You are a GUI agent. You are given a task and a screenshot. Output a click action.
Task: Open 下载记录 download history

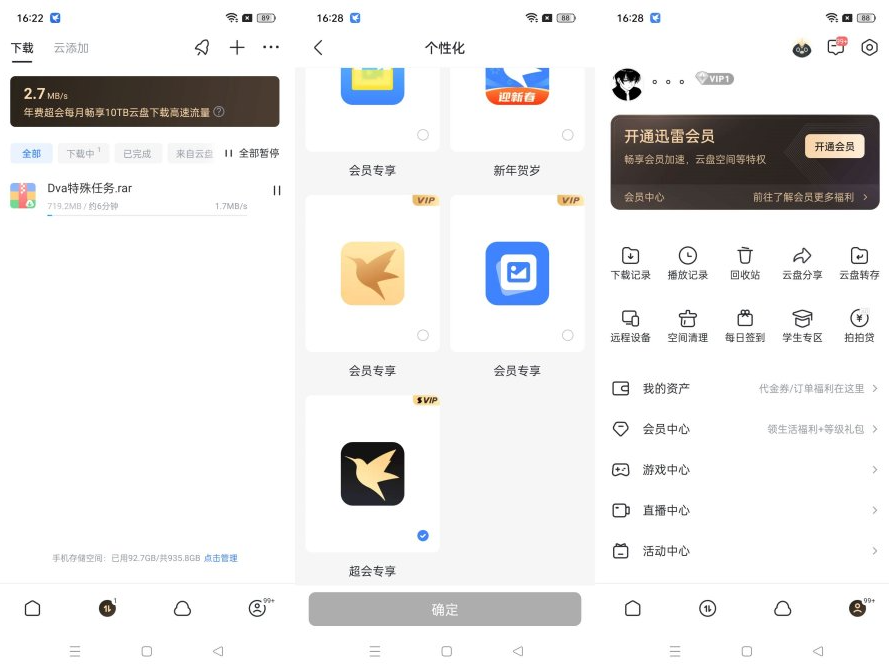pyautogui.click(x=630, y=264)
